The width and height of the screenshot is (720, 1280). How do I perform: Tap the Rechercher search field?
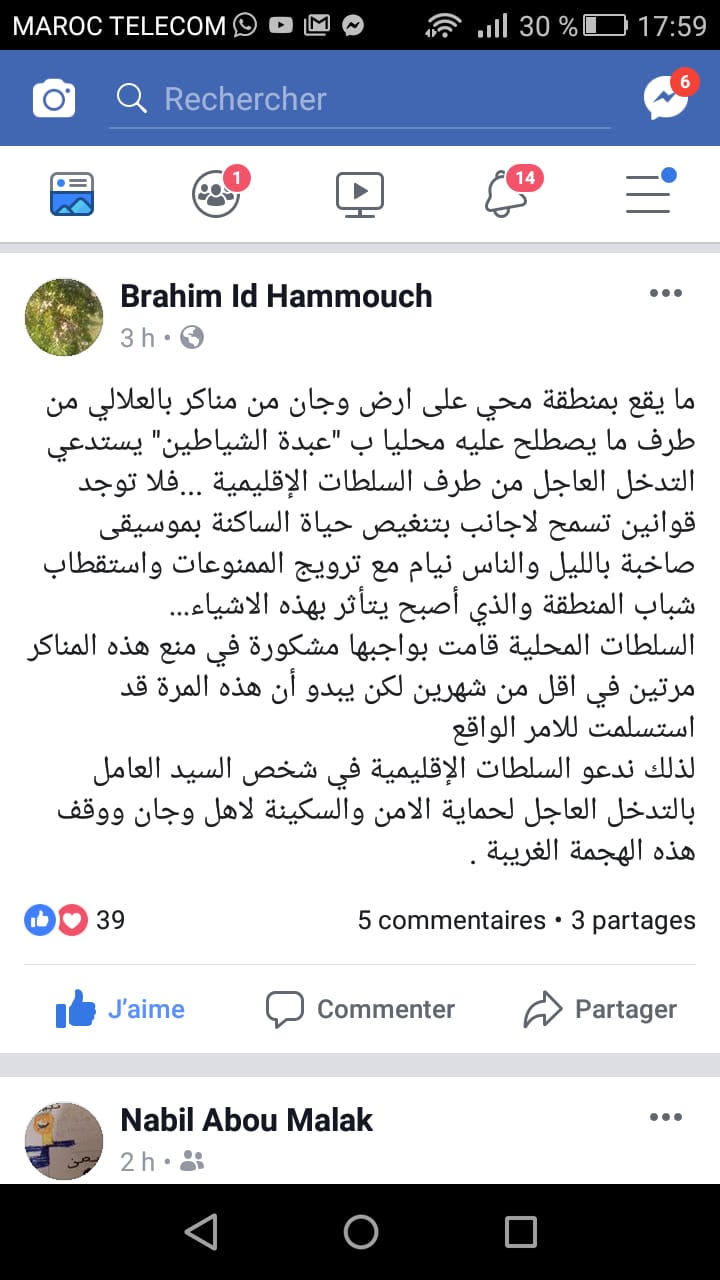coord(360,99)
